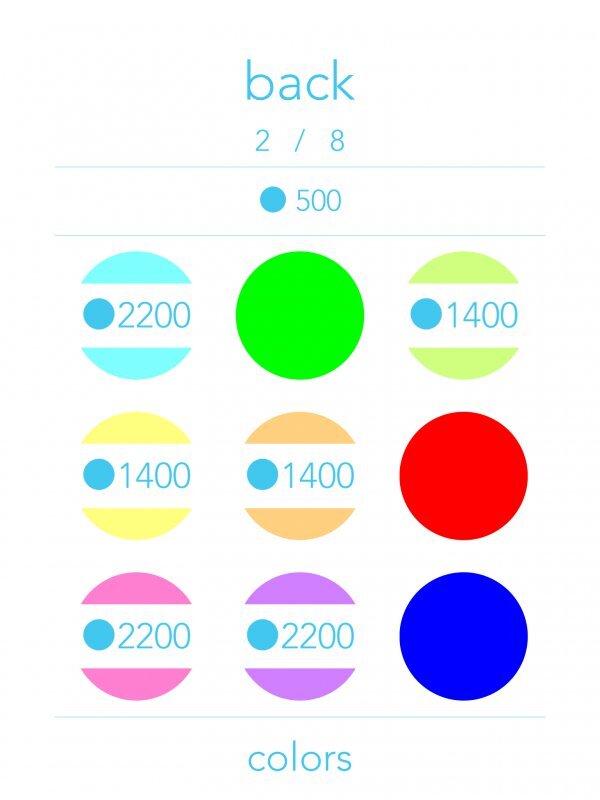Unlock the cyan color for 2200
This screenshot has width=600, height=800.
(x=136, y=315)
